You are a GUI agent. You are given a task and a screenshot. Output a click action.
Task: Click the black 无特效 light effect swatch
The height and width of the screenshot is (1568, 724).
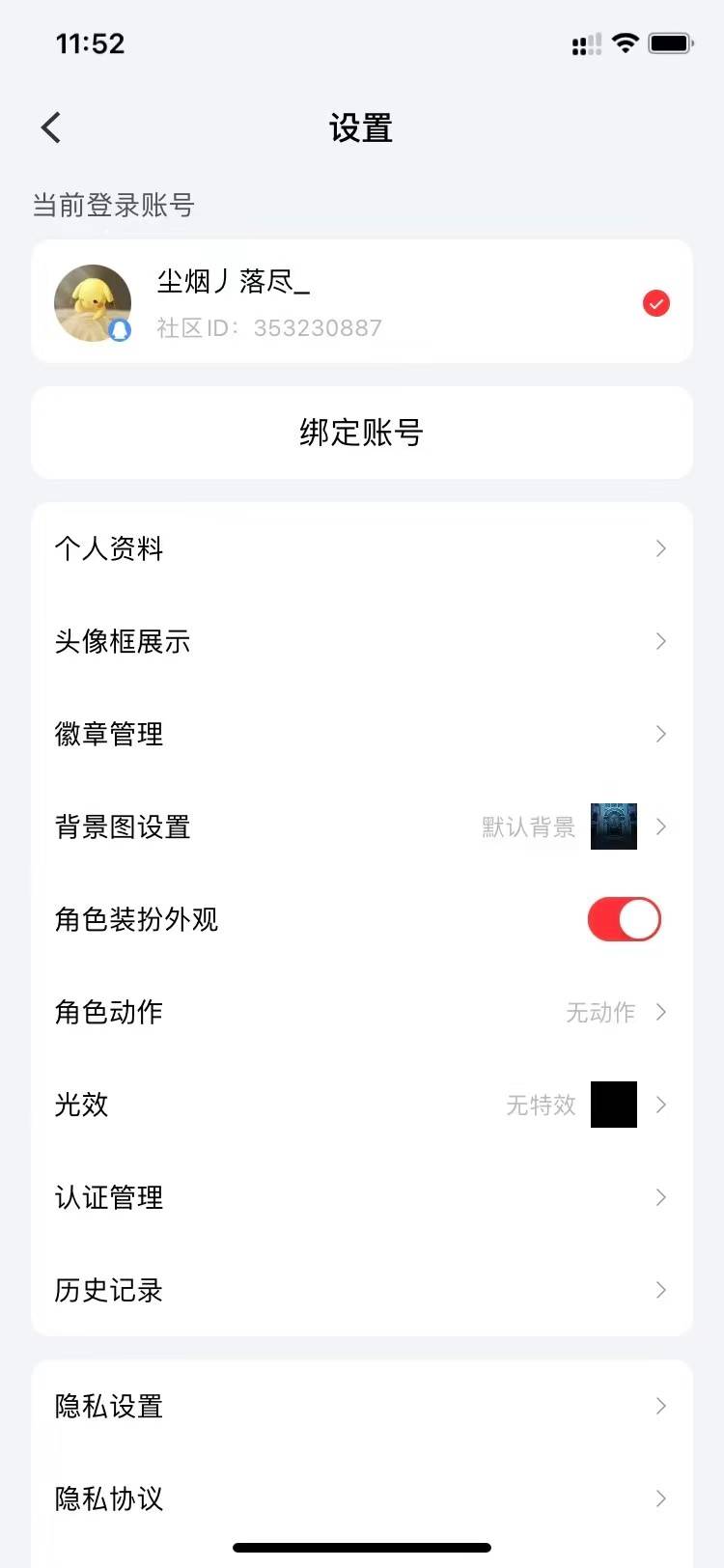(x=615, y=1105)
